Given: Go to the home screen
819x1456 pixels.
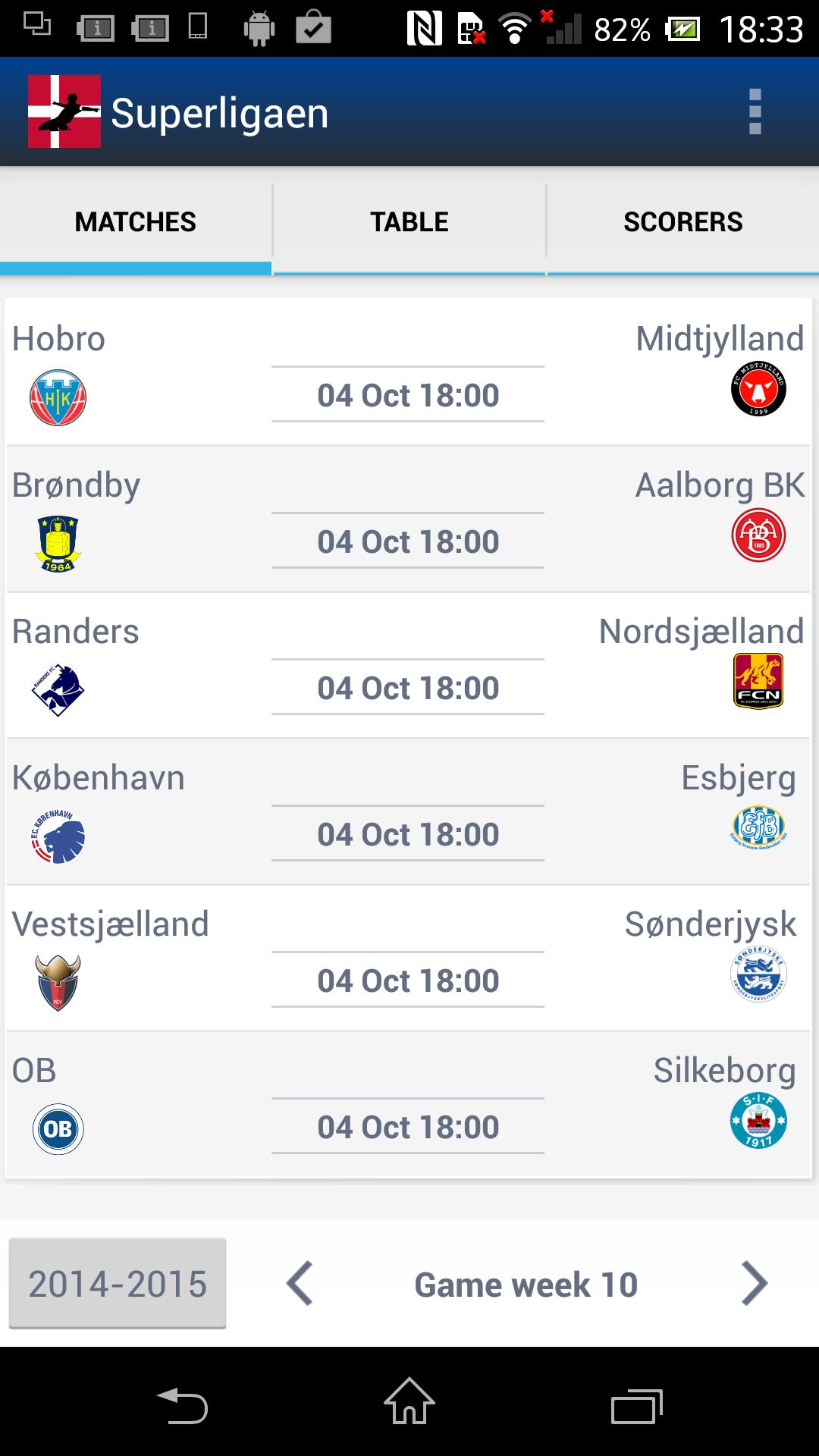Looking at the screenshot, I should (409, 1403).
